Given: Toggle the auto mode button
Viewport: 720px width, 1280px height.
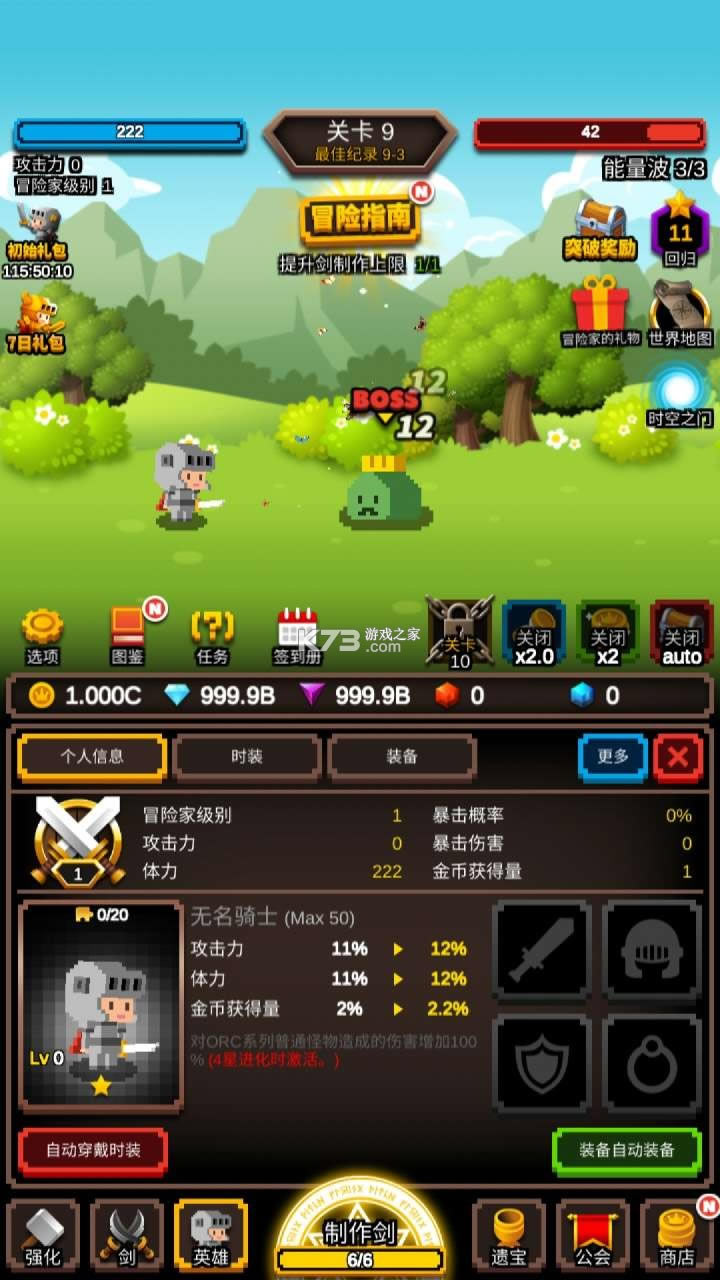Looking at the screenshot, I should [682, 634].
